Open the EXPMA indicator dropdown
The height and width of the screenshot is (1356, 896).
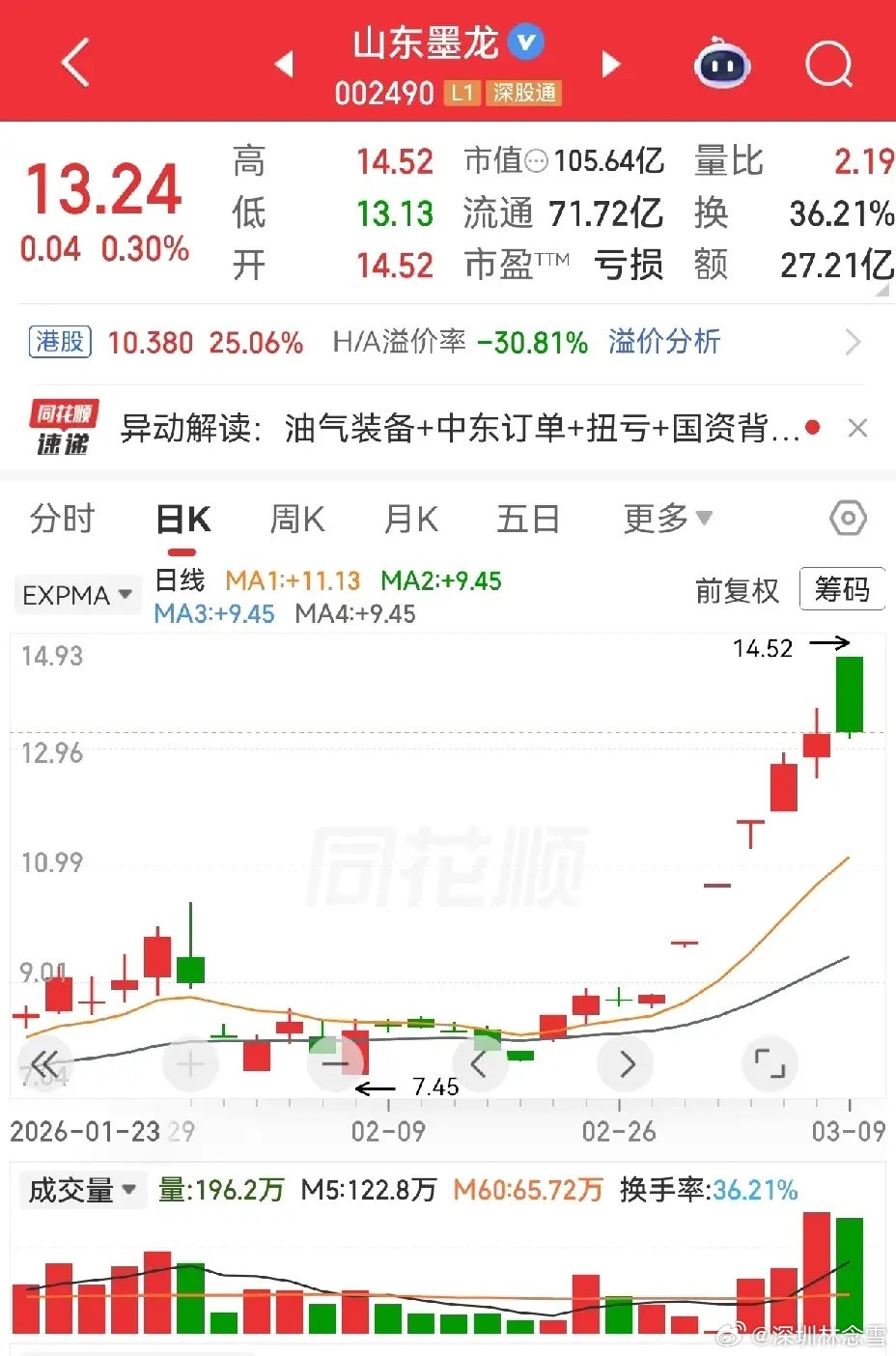pos(76,595)
